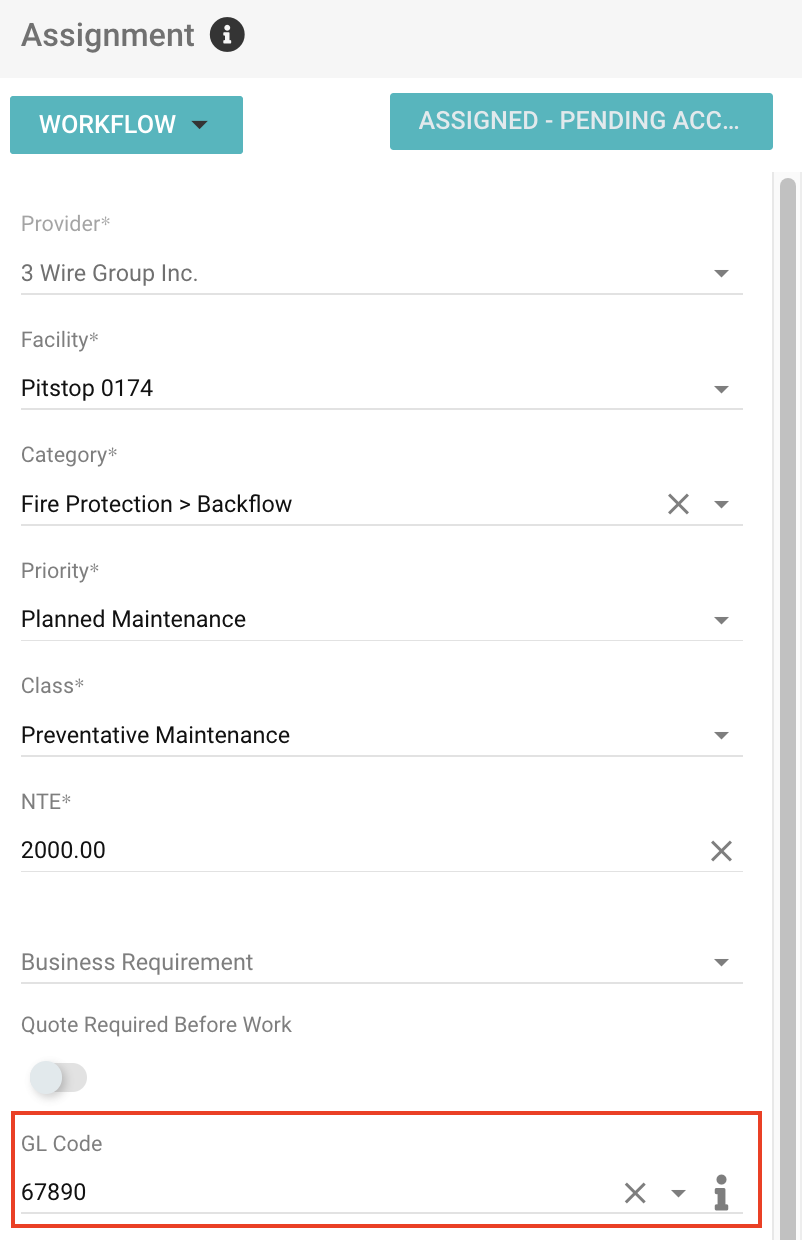802x1240 pixels.
Task: Open the GL Code dropdown
Action: tap(679, 1193)
